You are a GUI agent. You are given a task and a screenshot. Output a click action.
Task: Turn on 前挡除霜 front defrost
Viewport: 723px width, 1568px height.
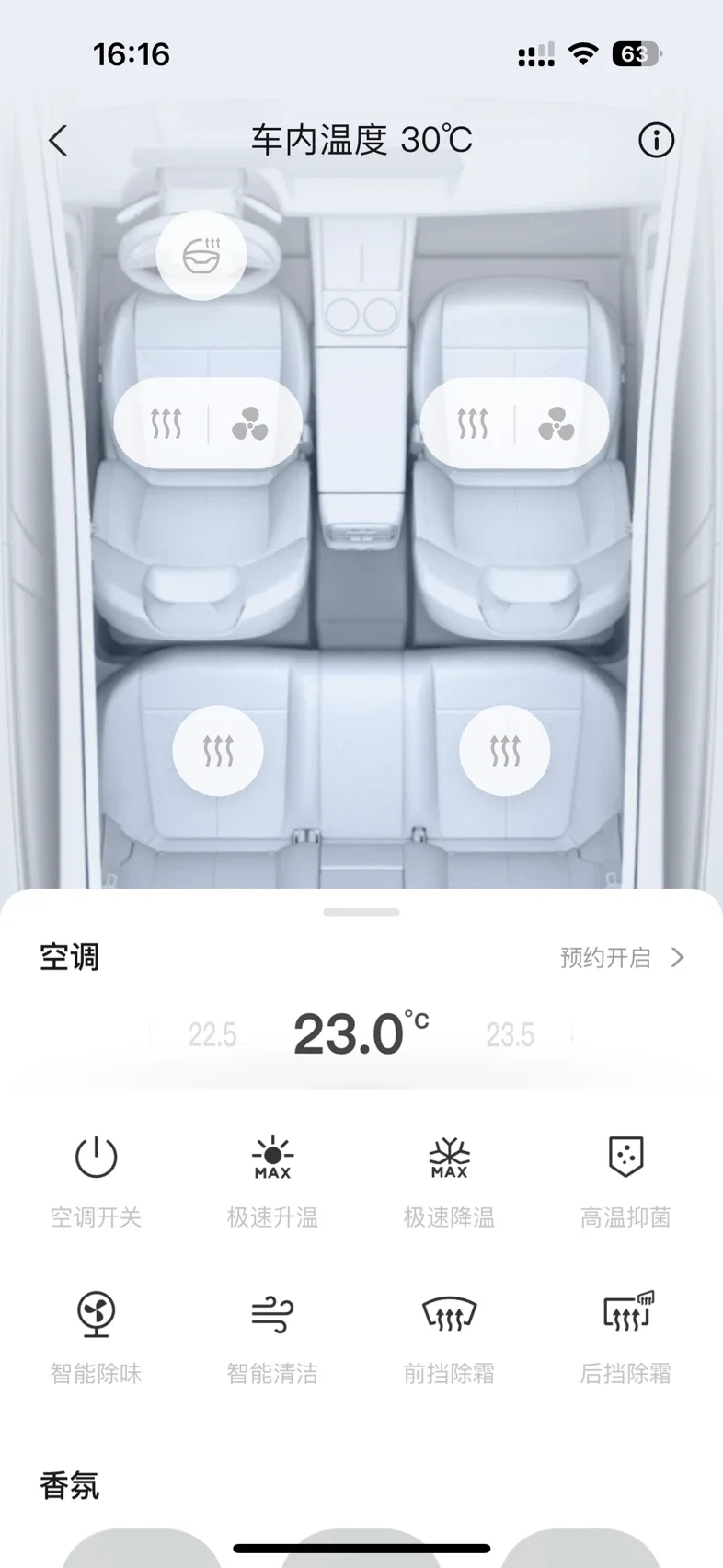pyautogui.click(x=449, y=1336)
